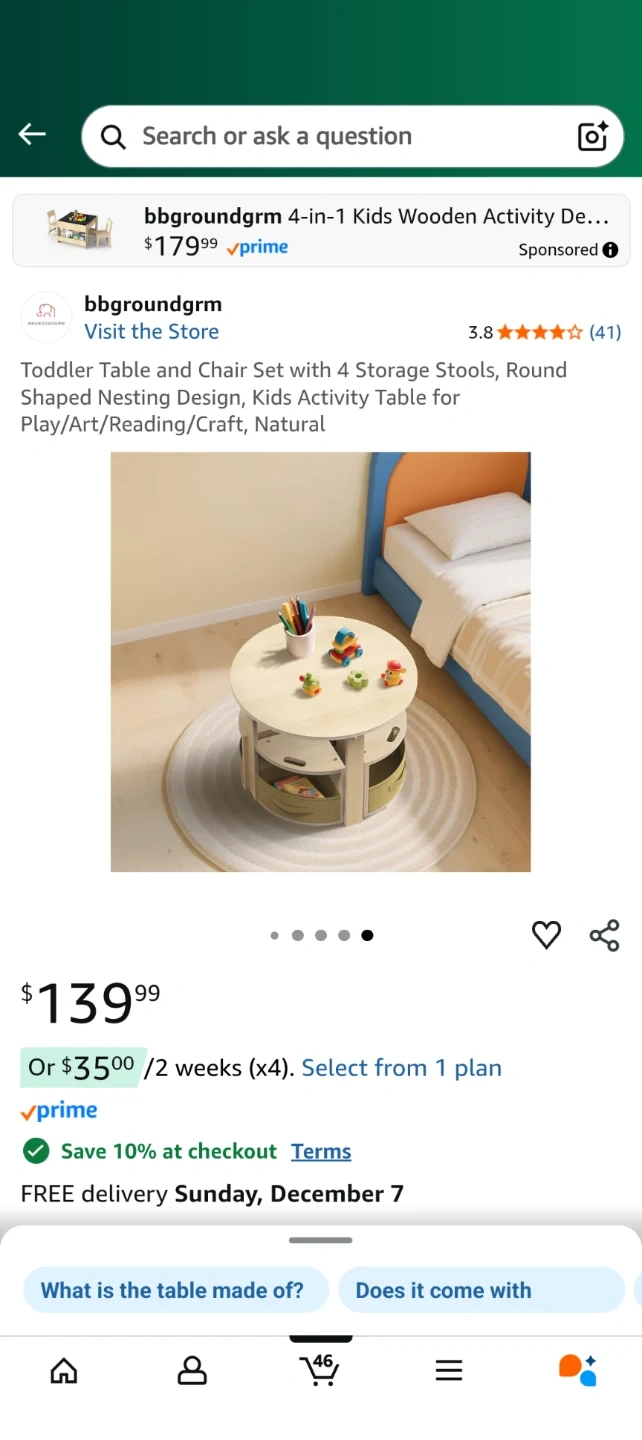Go back using the arrow icon
The height and width of the screenshot is (1440, 642).
(x=32, y=135)
